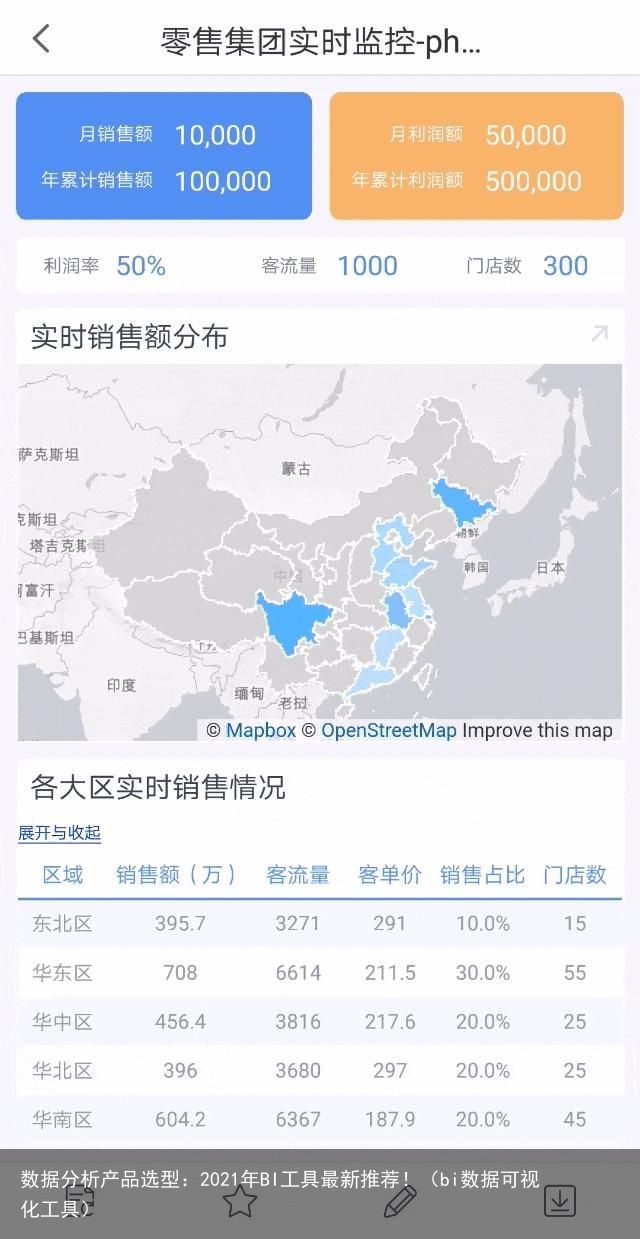
Task: Favorite this dashboard with the star icon
Action: (x=240, y=1201)
